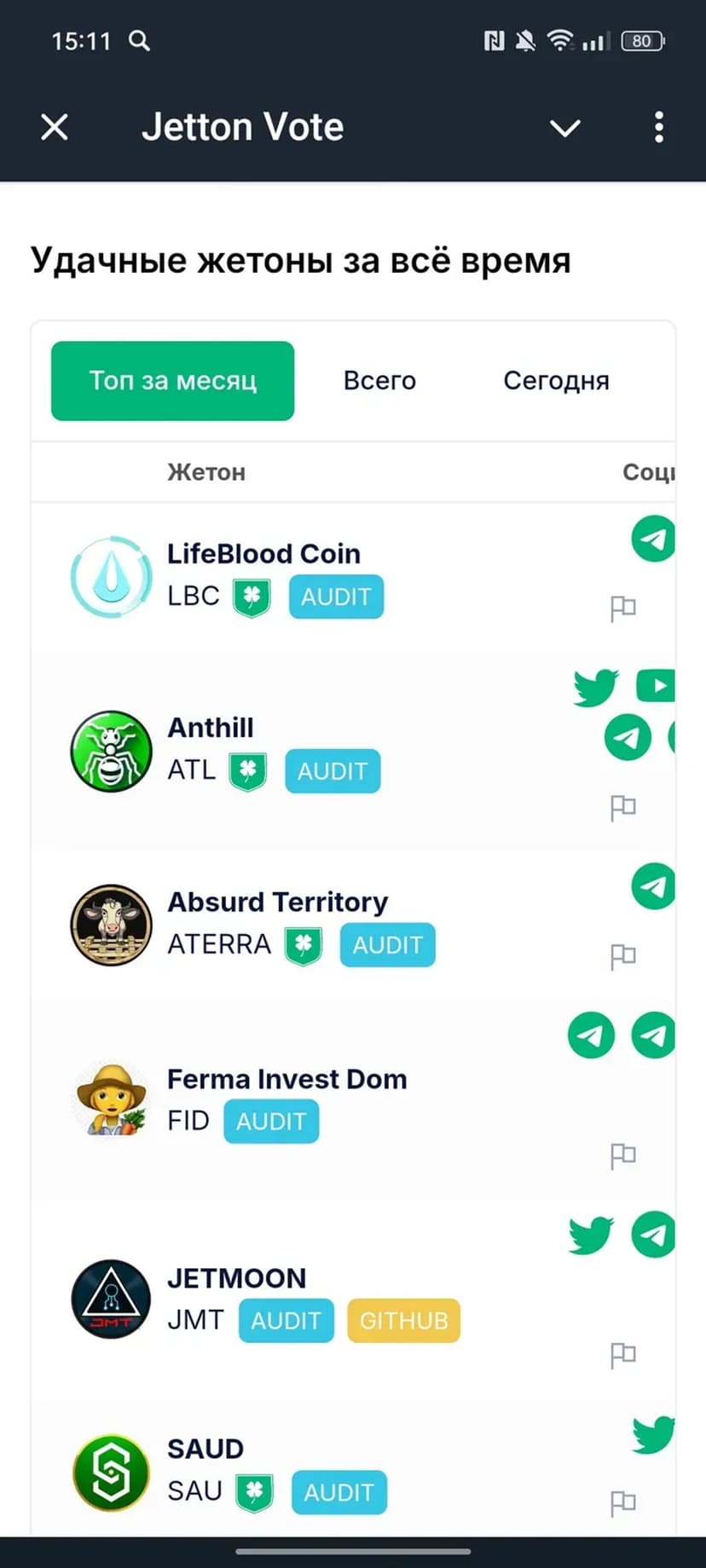Image resolution: width=706 pixels, height=1568 pixels.
Task: Report LifeBlood Coin with the flag icon
Action: 623,608
